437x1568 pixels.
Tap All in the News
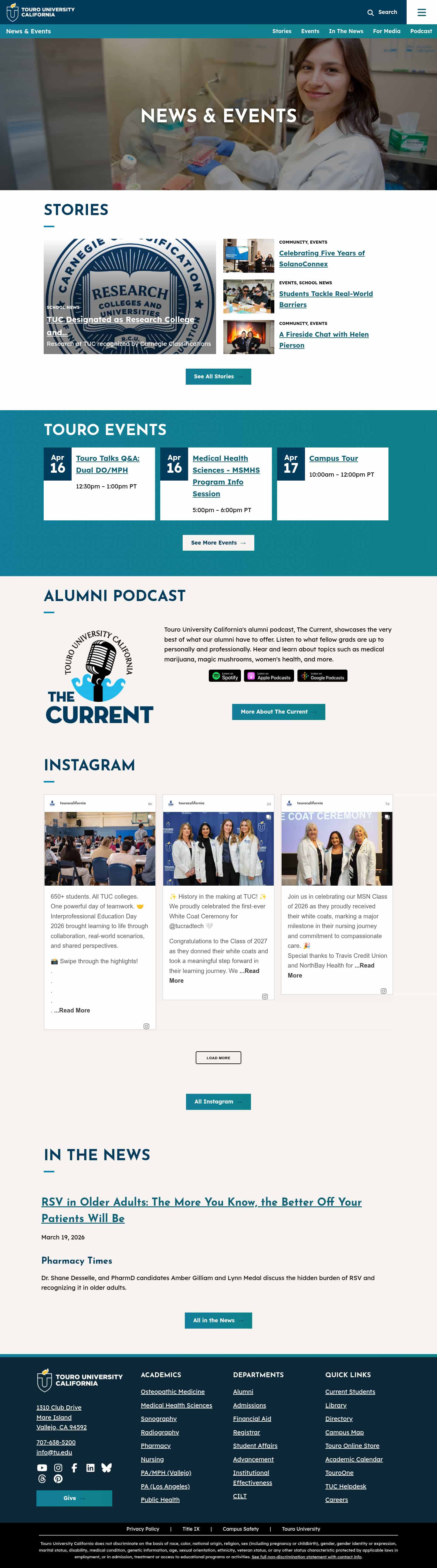(x=218, y=1320)
